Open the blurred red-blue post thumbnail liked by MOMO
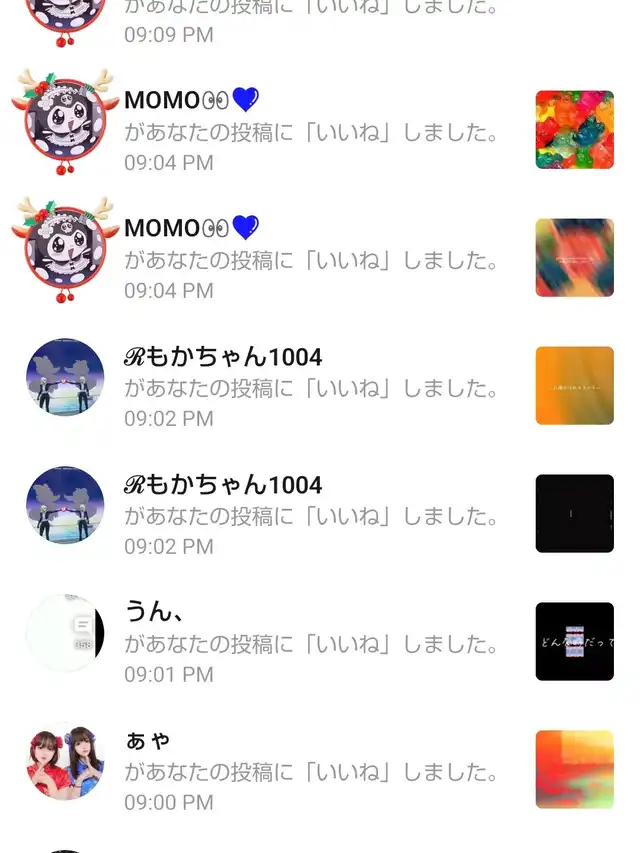 pos(574,258)
